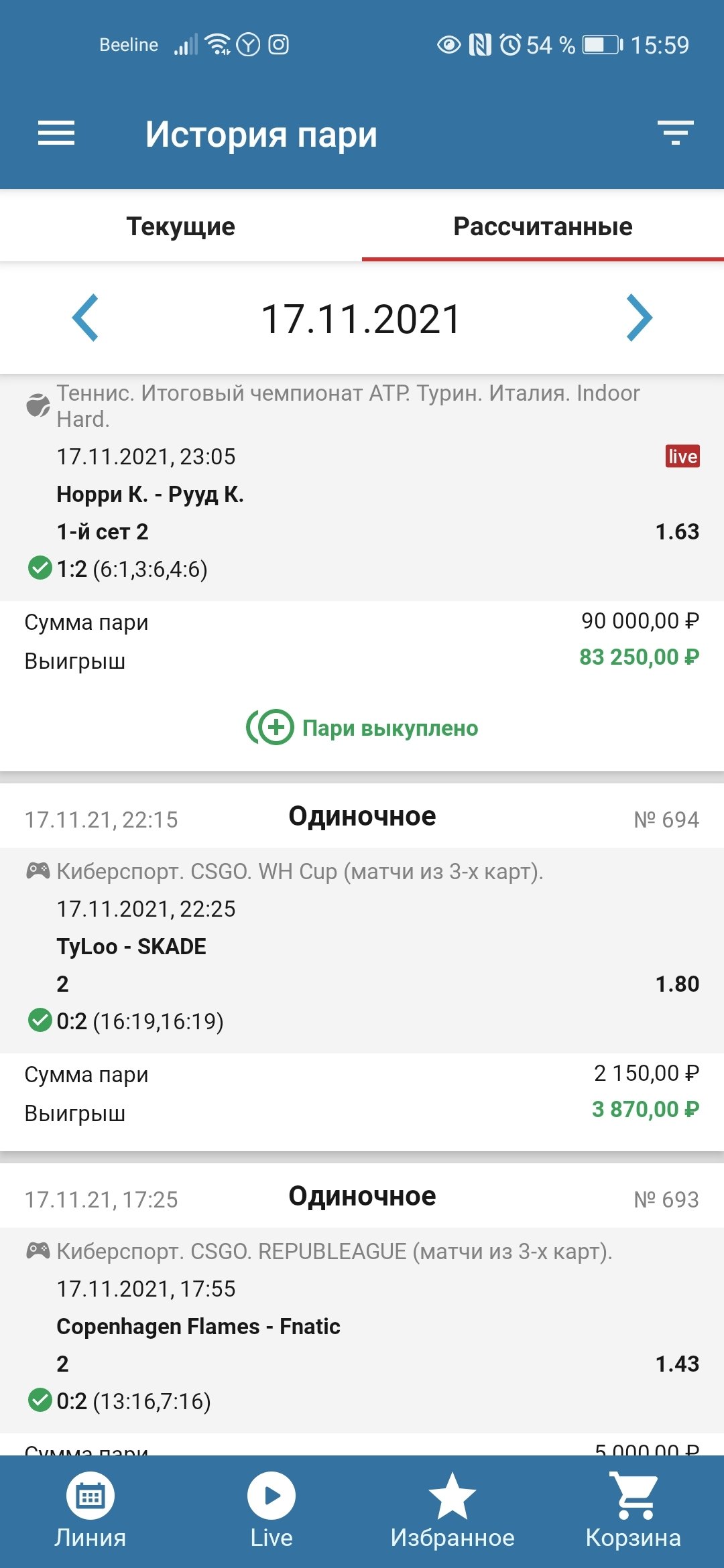Open the TyLoo - SKADE bet card

click(131, 946)
